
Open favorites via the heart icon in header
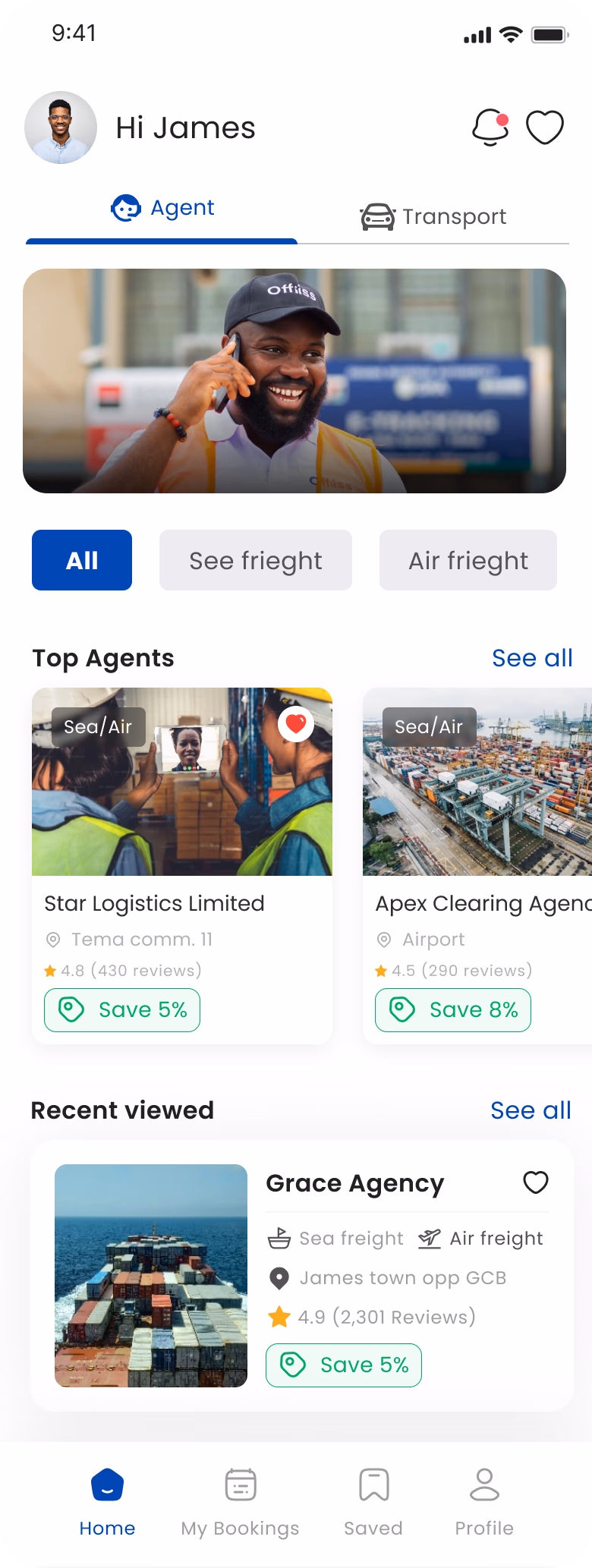pyautogui.click(x=543, y=128)
